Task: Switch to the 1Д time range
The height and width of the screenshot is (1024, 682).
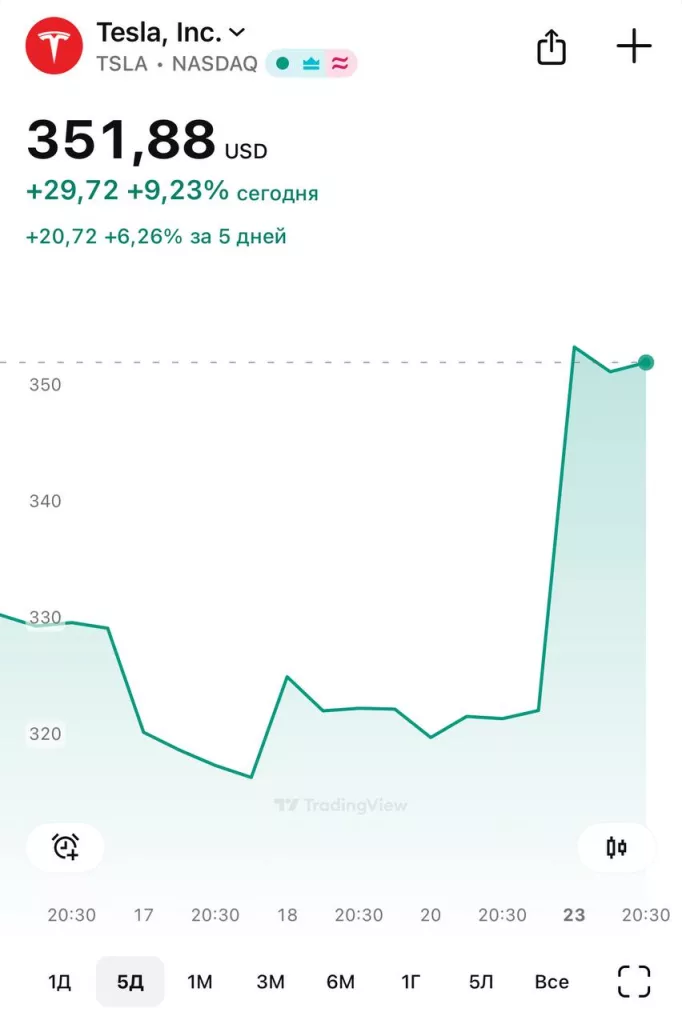Action: pos(59,981)
